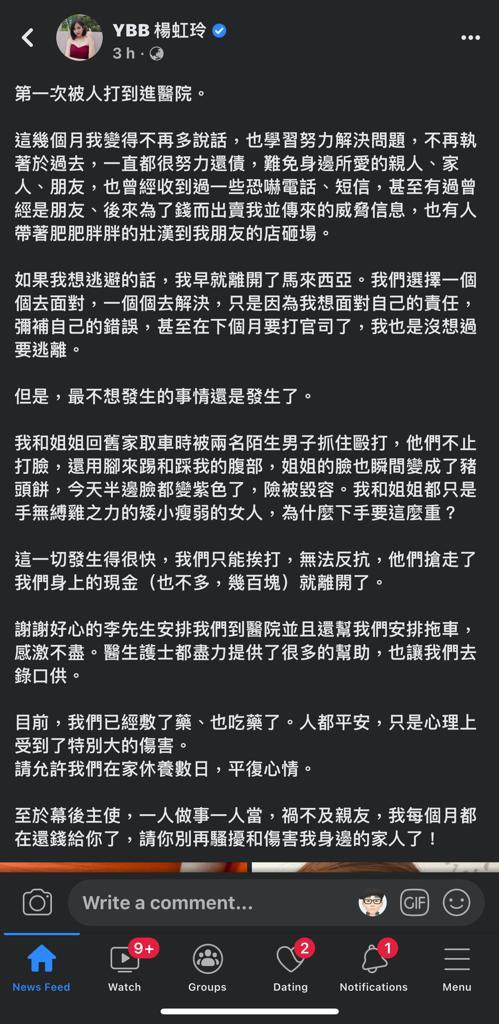499x1024 pixels.
Task: Open the GIF picker
Action: click(414, 903)
